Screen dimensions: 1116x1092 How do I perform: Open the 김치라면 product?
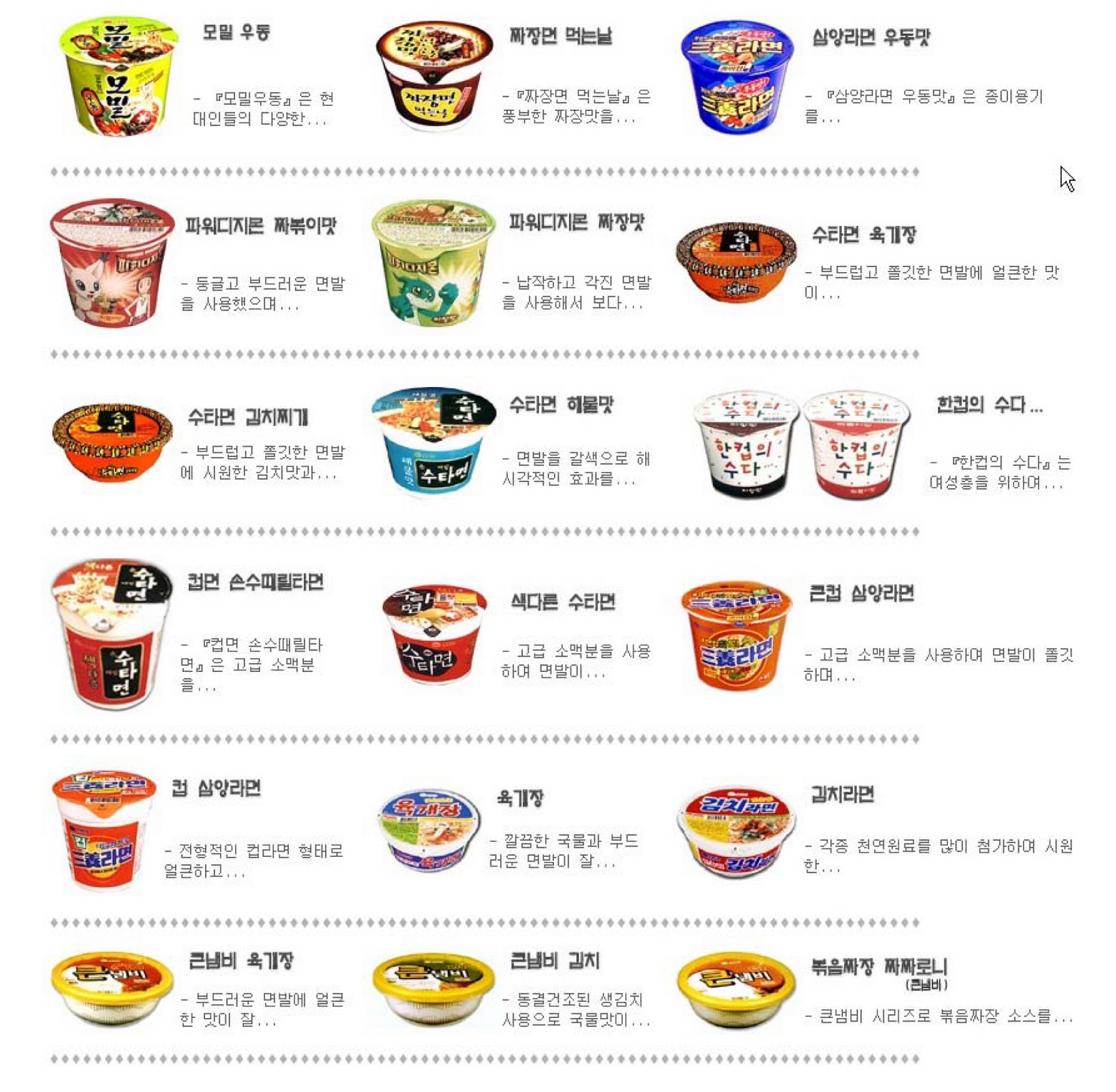point(842,794)
